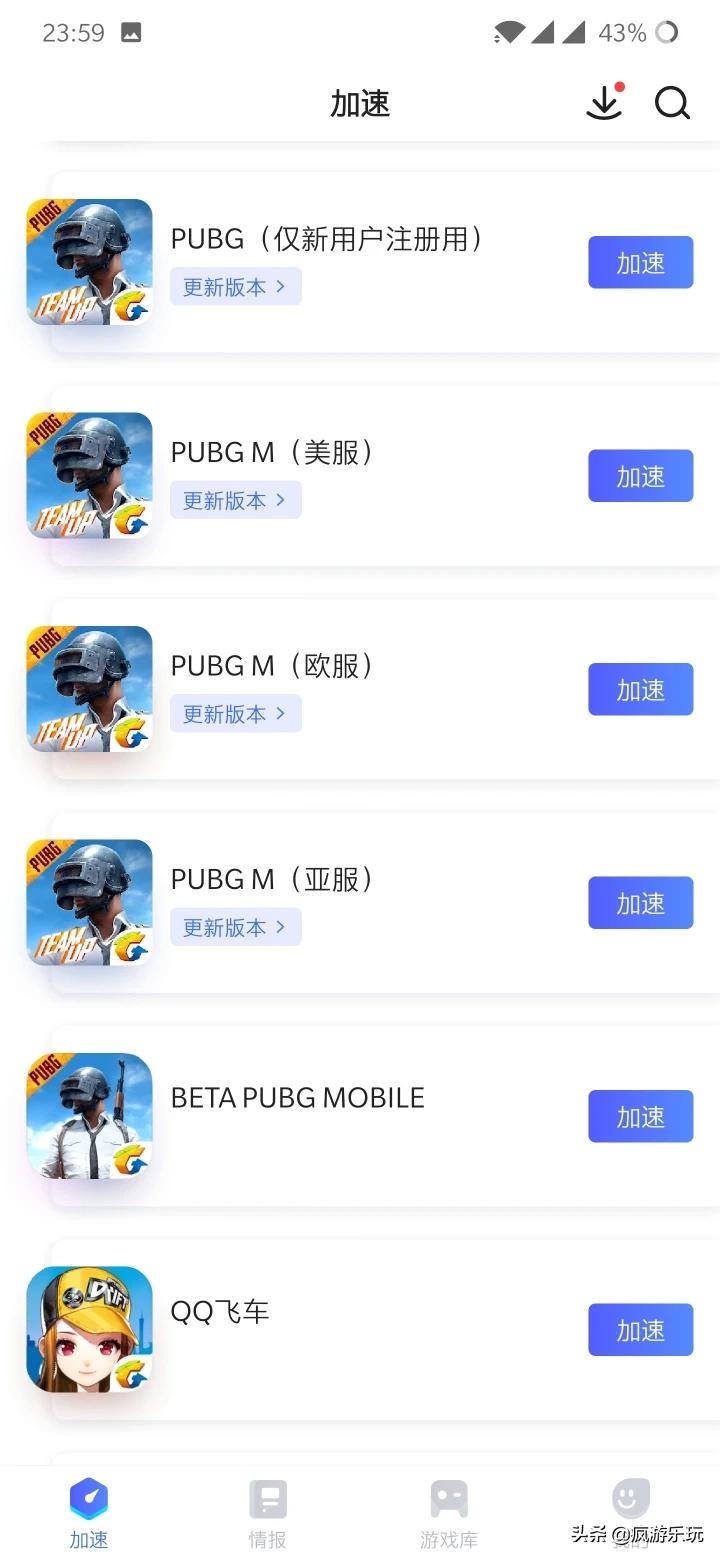Accelerate PUBG M（美服）
The width and height of the screenshot is (720, 1560).
pos(640,476)
